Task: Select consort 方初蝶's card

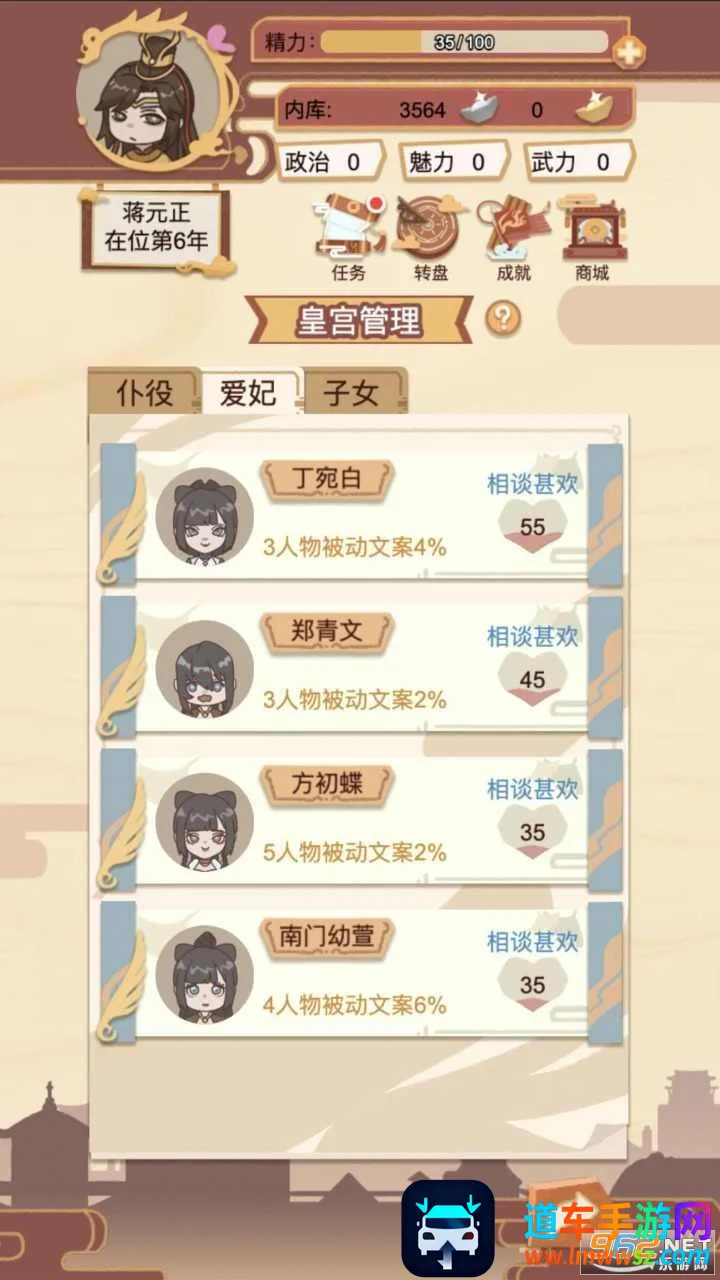Action: [360, 819]
